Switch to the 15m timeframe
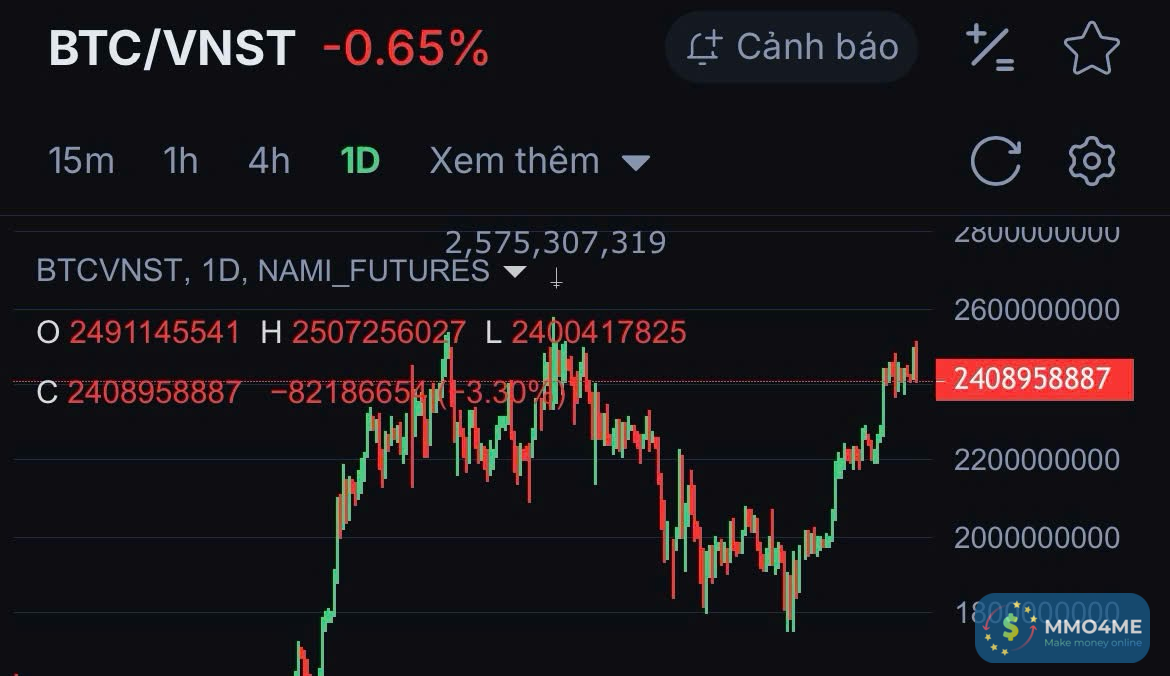Viewport: 1170px width, 676px height. click(81, 161)
